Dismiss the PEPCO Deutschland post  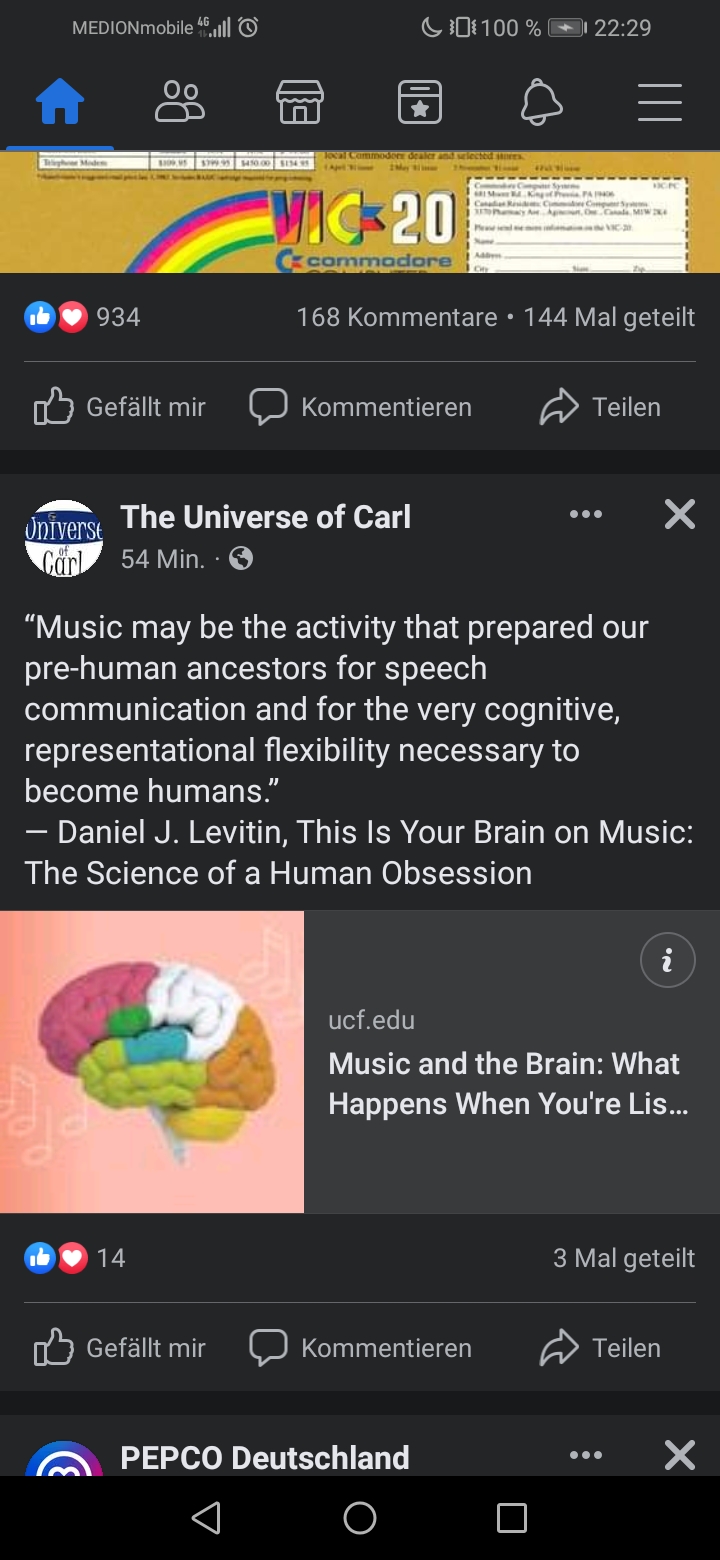(x=680, y=1455)
